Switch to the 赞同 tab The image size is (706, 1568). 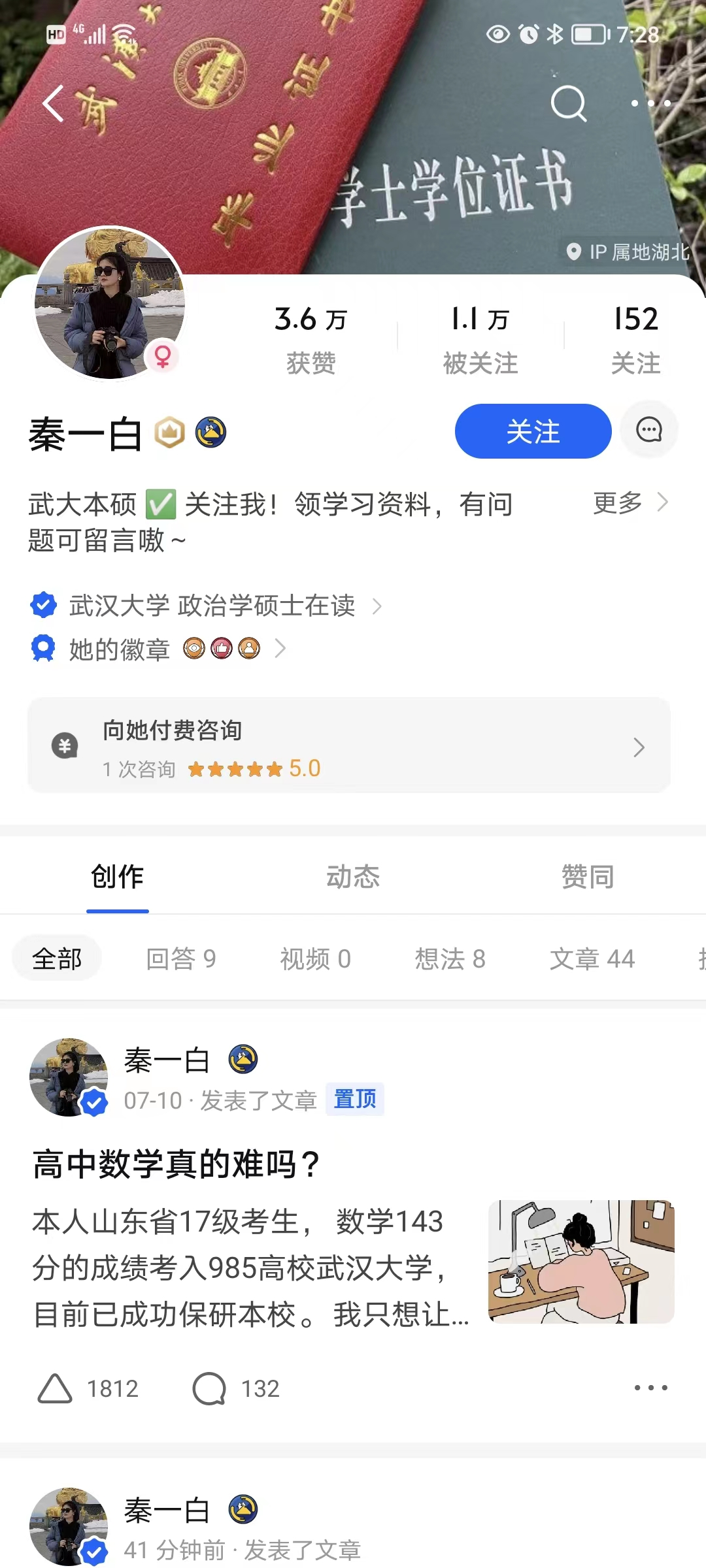coord(588,877)
